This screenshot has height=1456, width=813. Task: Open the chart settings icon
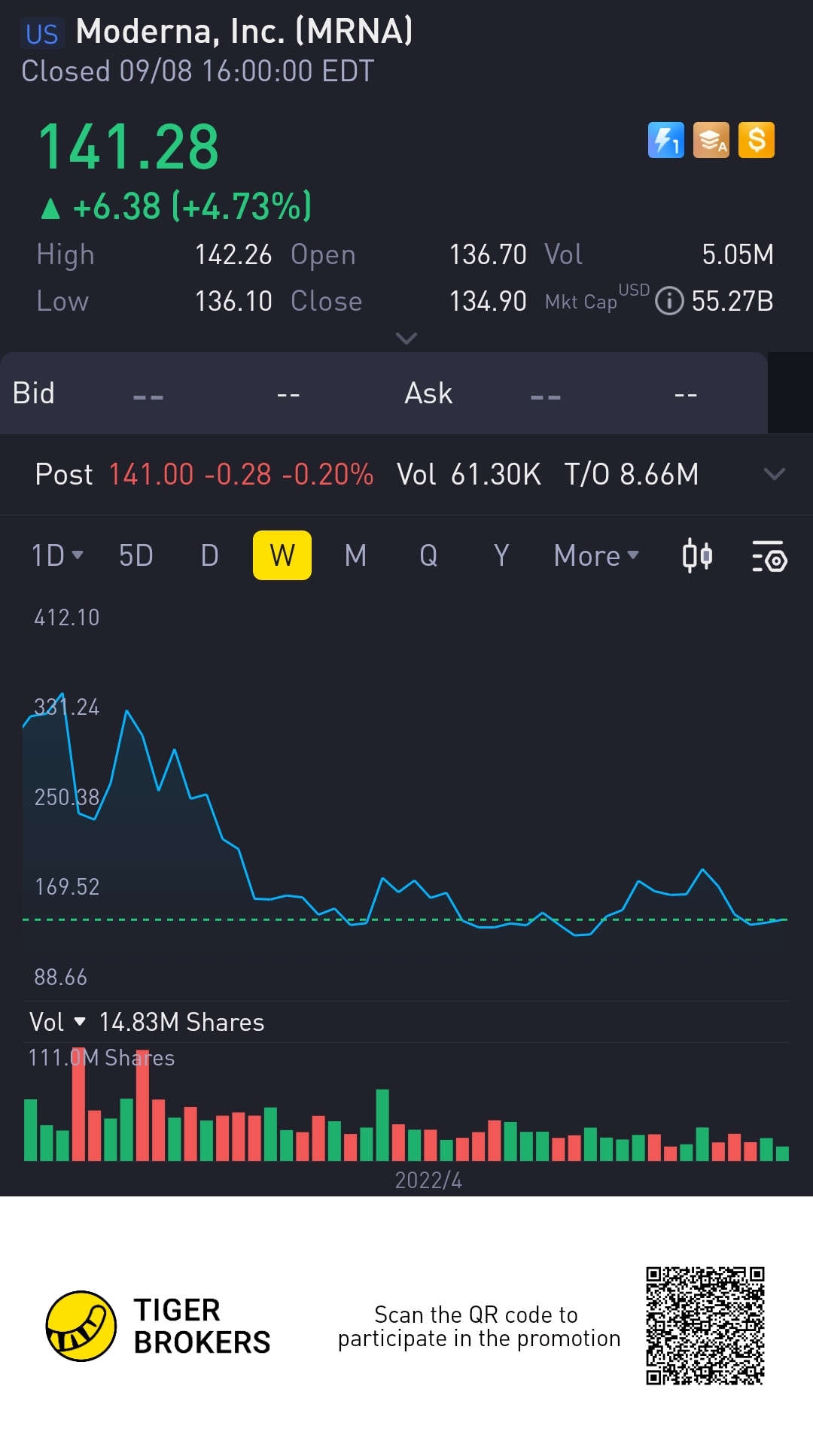tap(769, 557)
